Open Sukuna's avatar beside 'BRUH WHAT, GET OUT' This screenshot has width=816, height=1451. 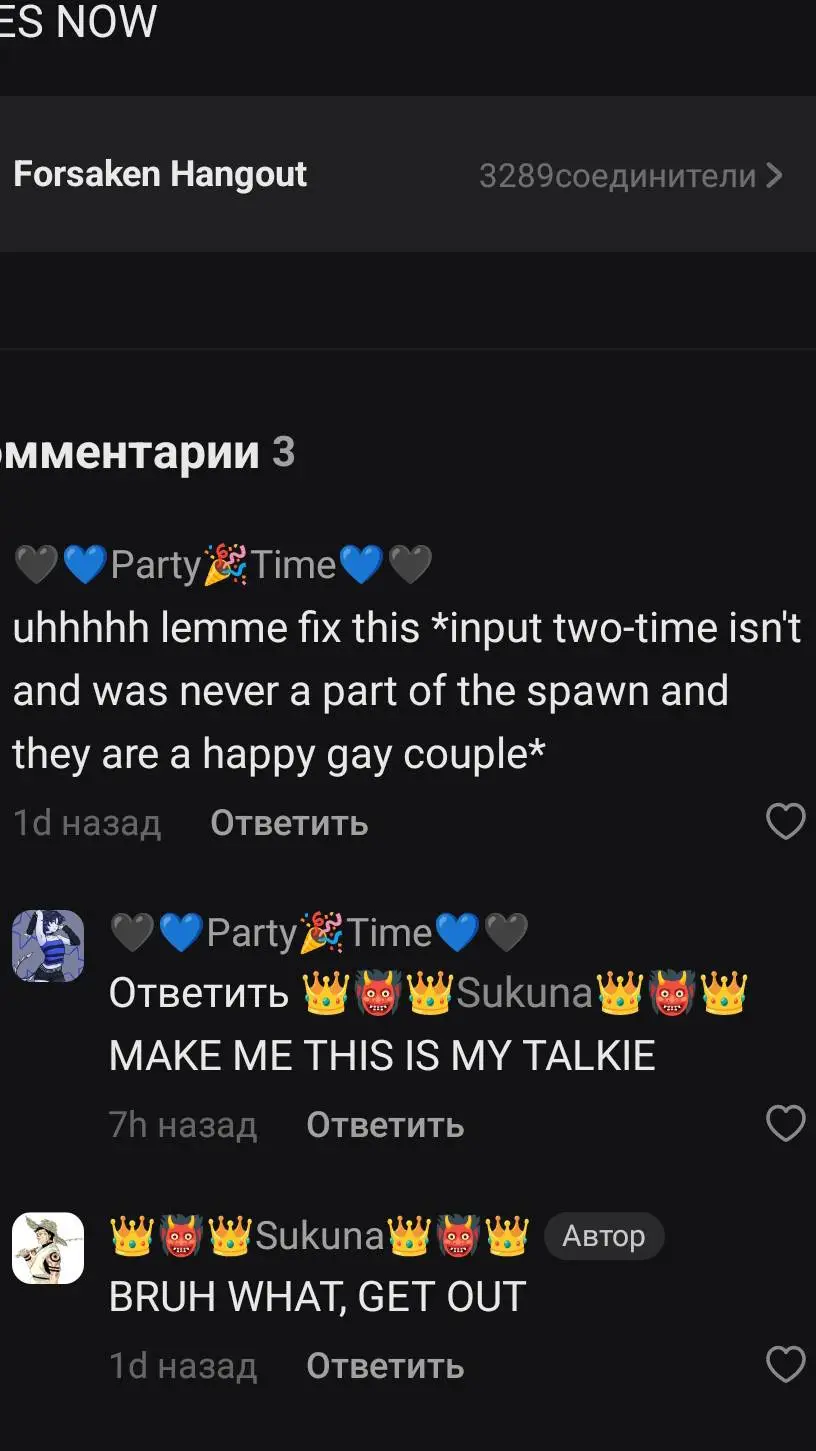pyautogui.click(x=48, y=1248)
